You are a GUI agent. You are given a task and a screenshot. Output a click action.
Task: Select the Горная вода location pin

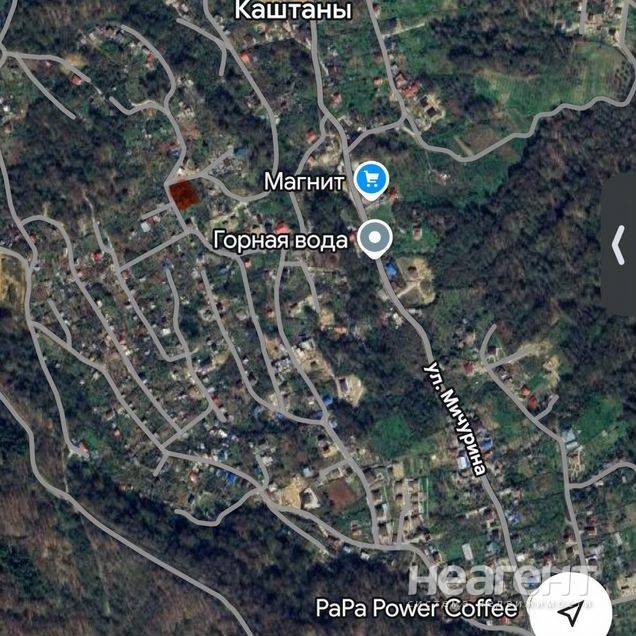[x=375, y=238]
